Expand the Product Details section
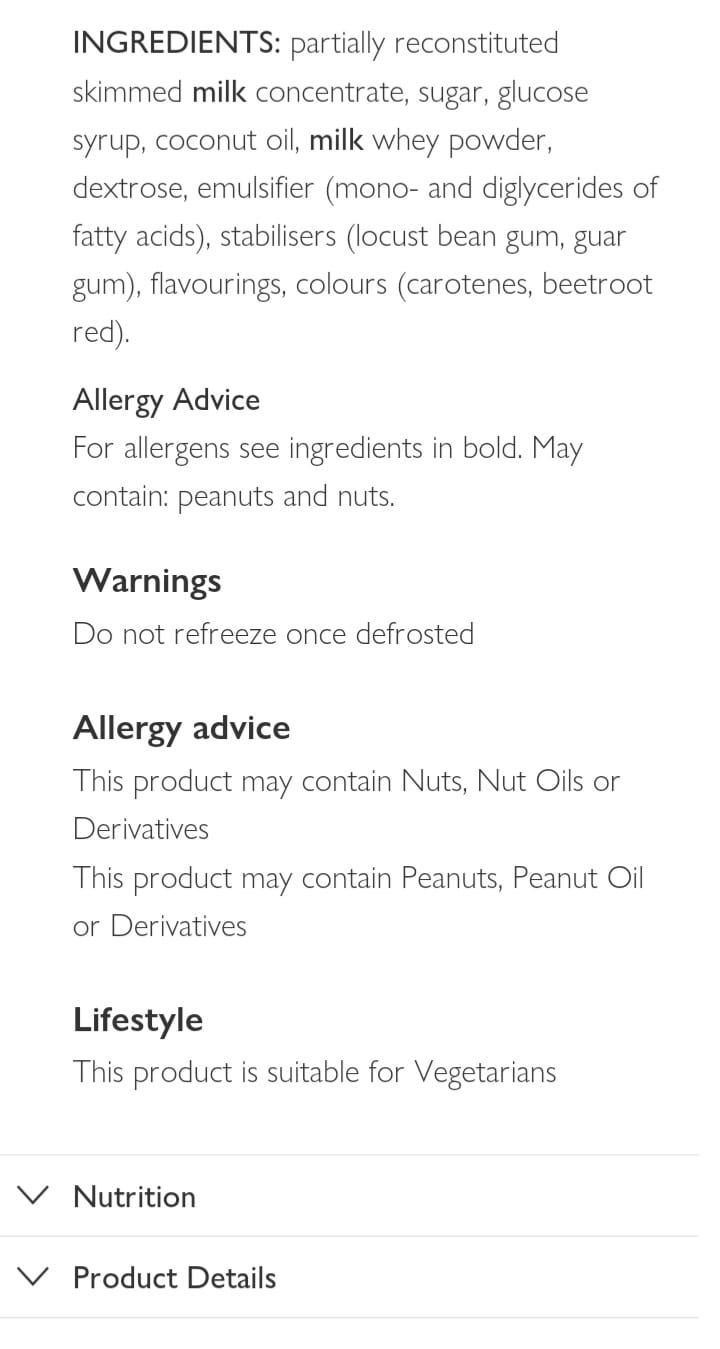 (x=350, y=1277)
